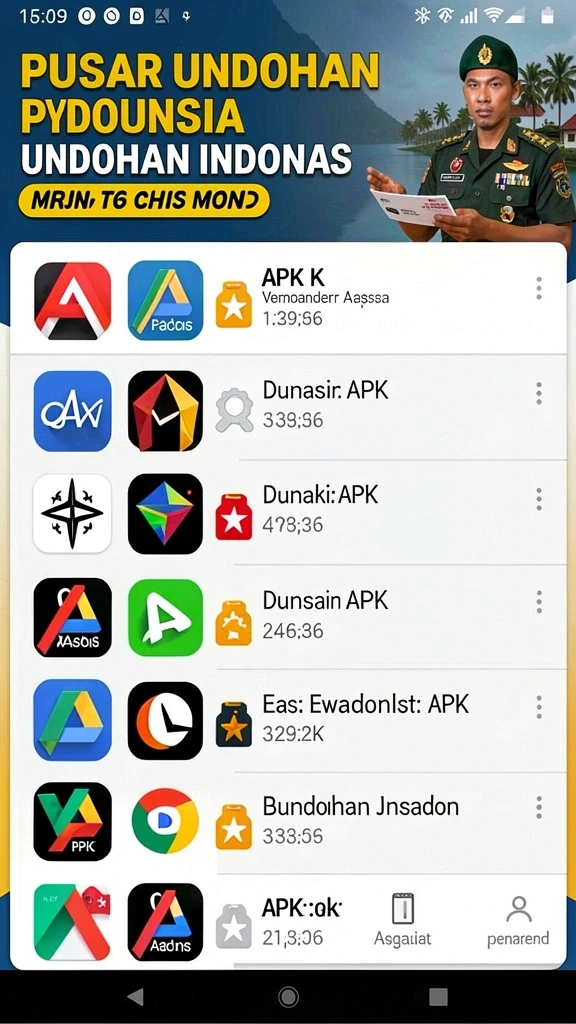Select the Dunaki: APK row
Viewport: 576px width, 1024px height.
point(288,513)
